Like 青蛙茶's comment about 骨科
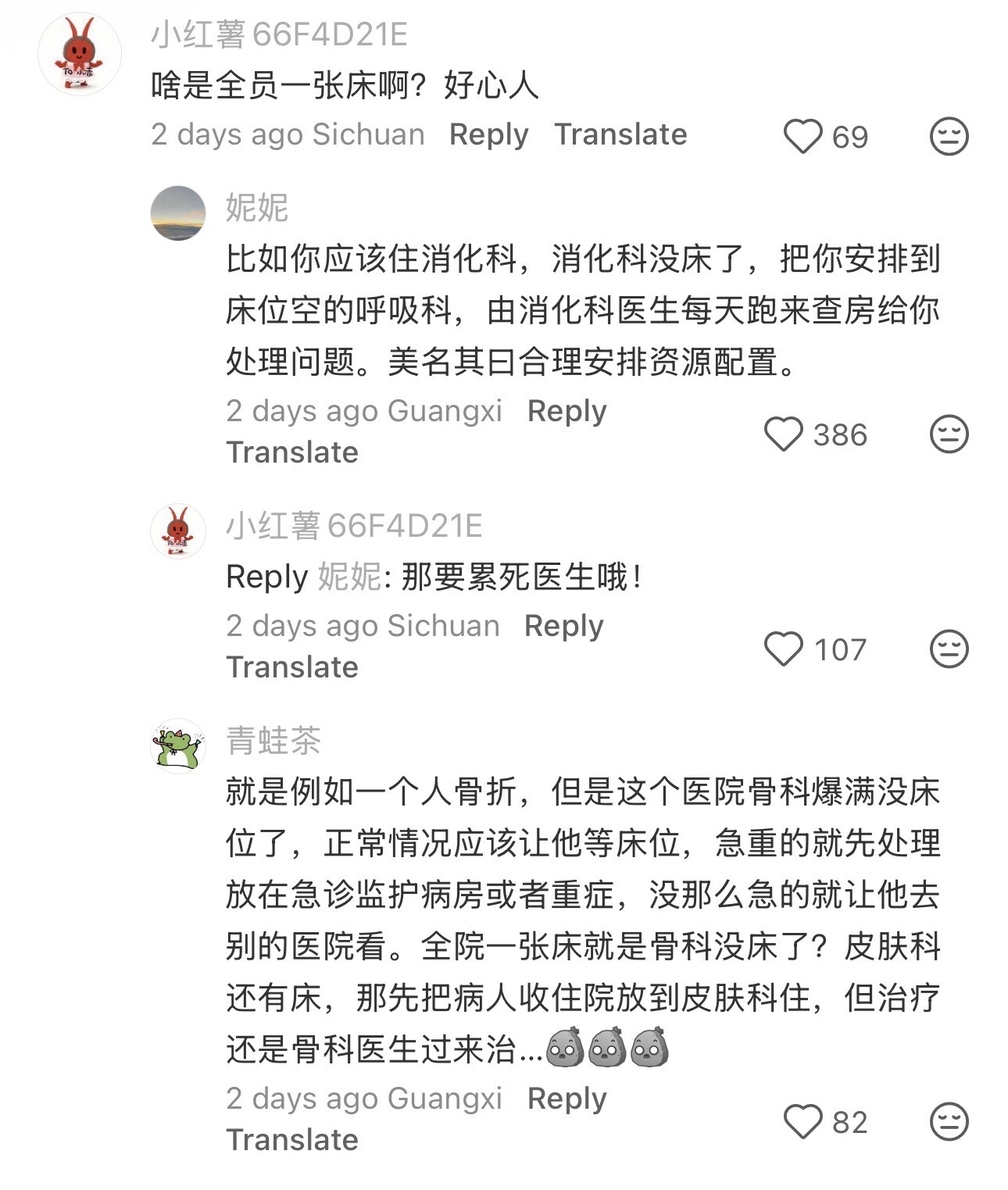This screenshot has height=1190, width=1008. pyautogui.click(x=802, y=1122)
